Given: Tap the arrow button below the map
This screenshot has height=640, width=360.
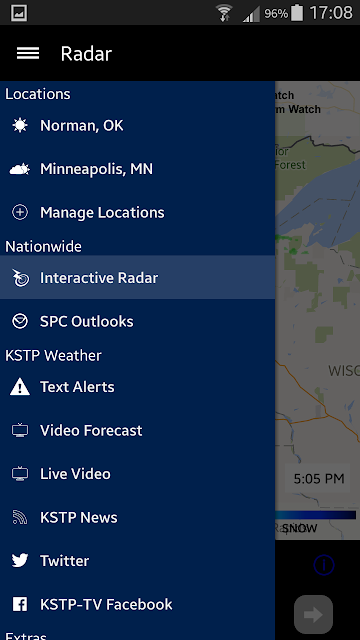Looking at the screenshot, I should tap(313, 615).
